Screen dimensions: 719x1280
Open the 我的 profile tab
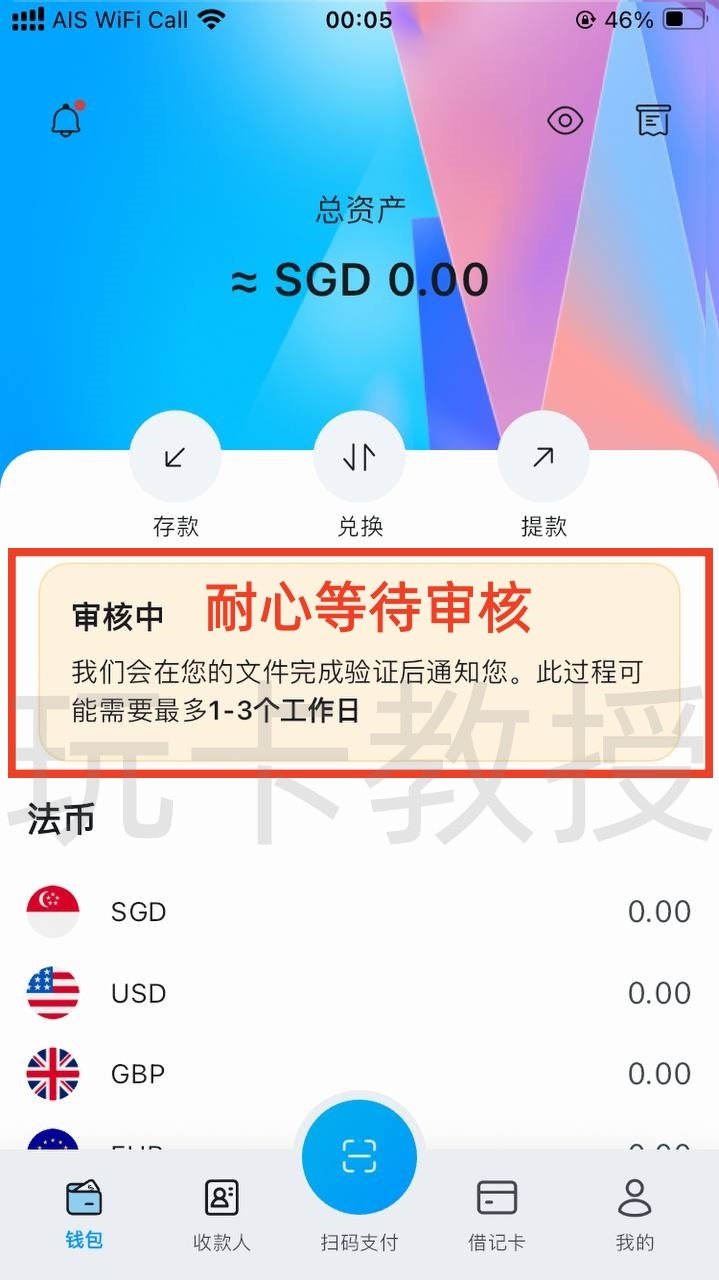(x=634, y=1212)
